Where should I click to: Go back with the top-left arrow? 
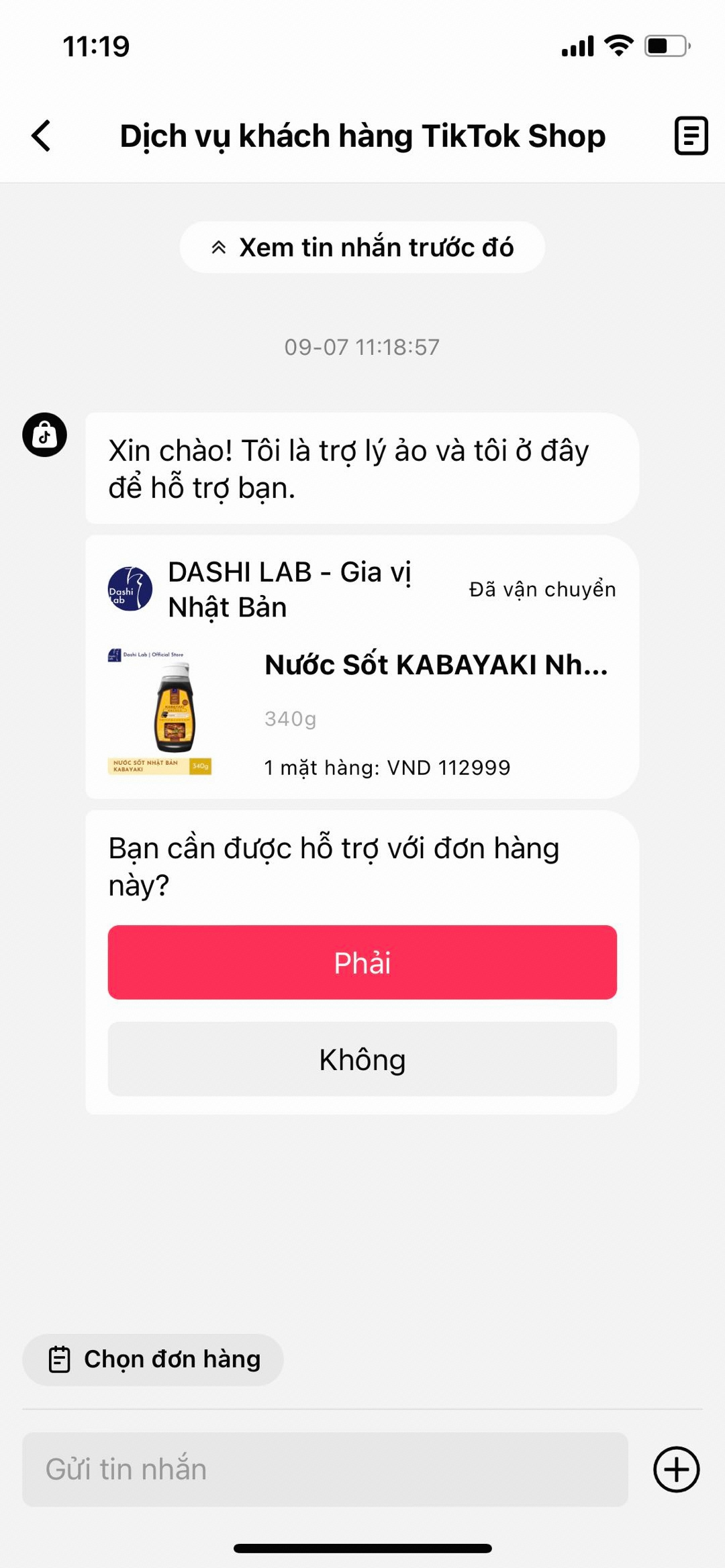coord(42,136)
